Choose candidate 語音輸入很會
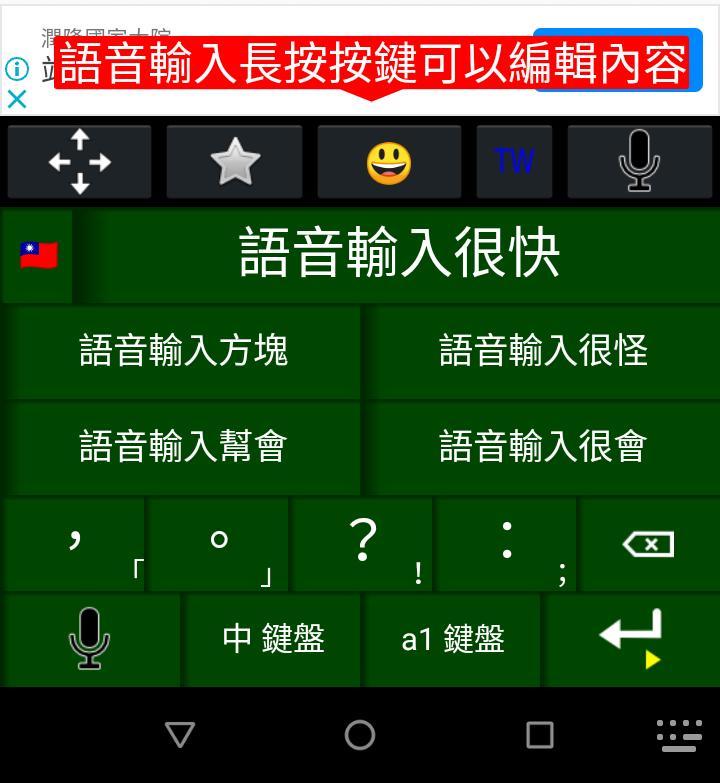720x783 pixels. 543,446
